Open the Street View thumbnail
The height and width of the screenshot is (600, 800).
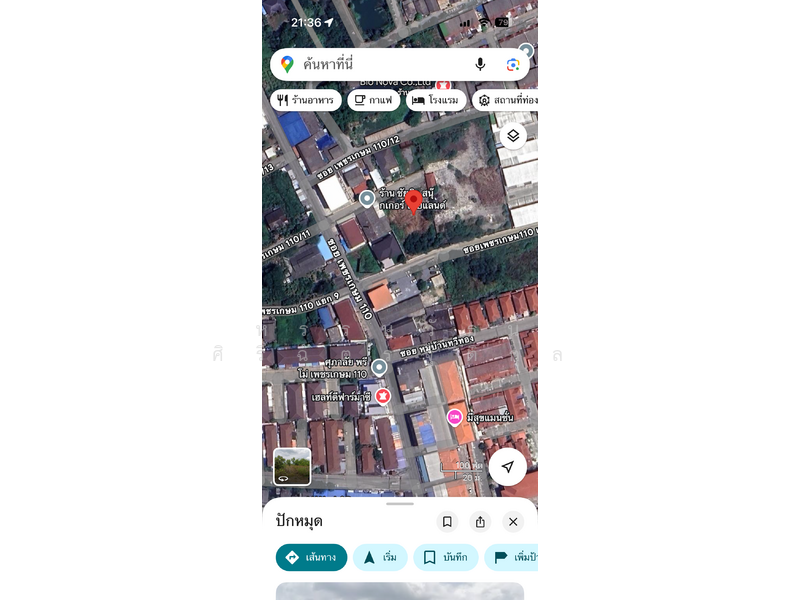tap(292, 466)
